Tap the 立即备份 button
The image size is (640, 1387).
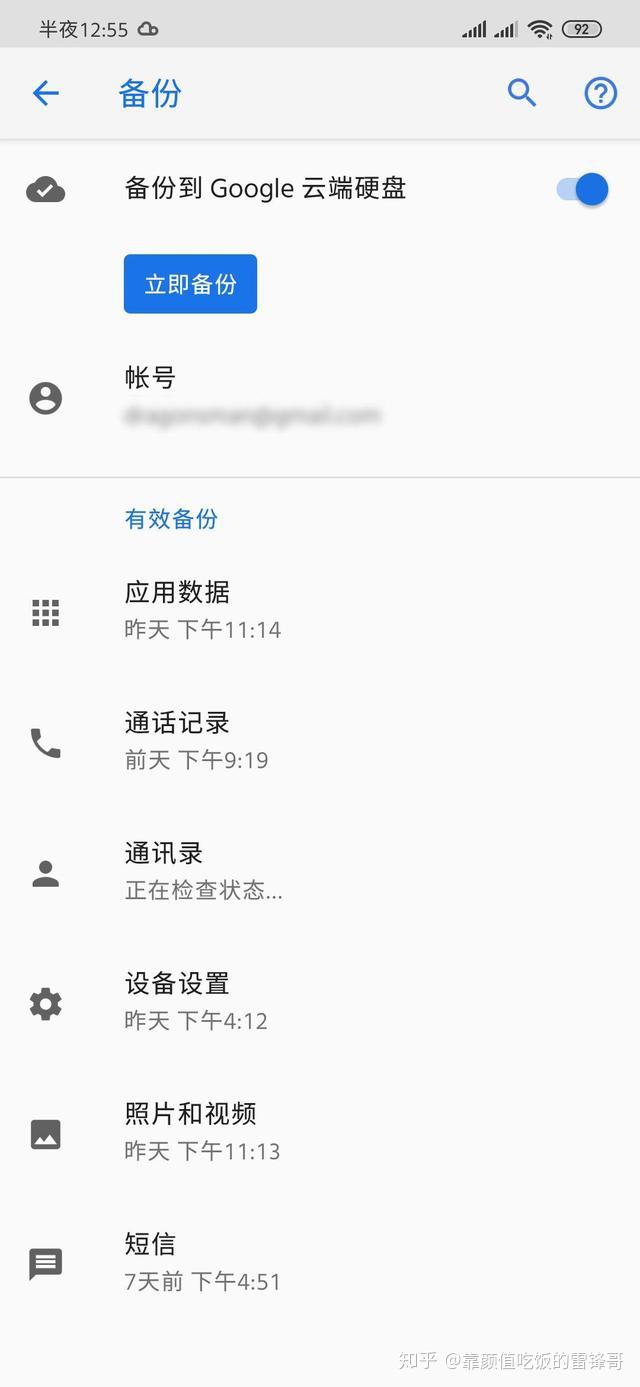click(190, 284)
